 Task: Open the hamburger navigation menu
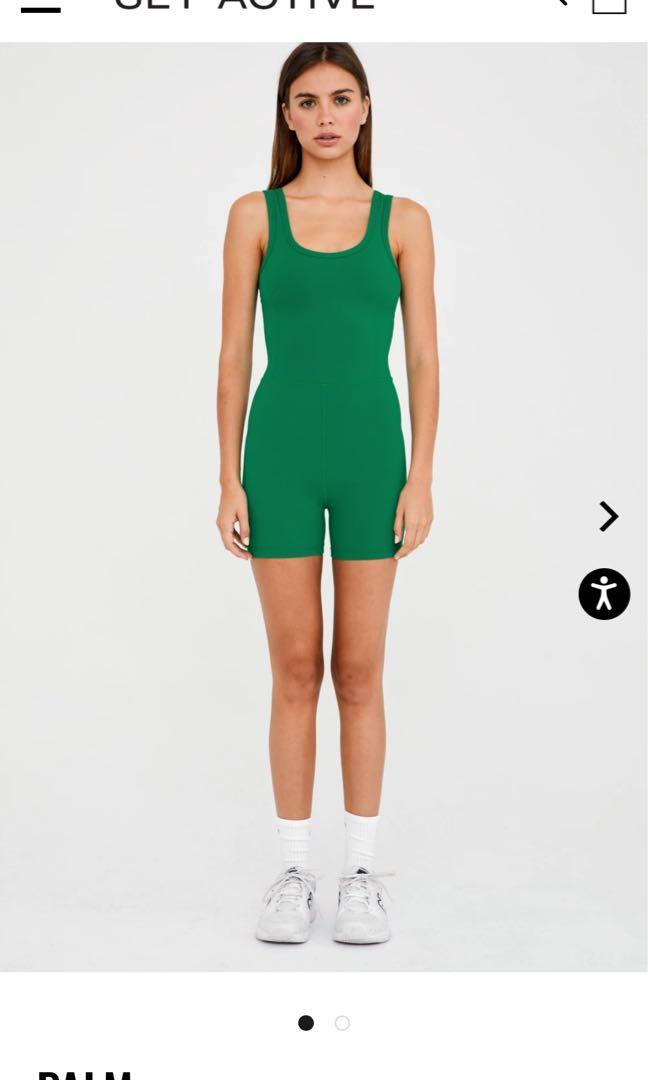(41, 8)
